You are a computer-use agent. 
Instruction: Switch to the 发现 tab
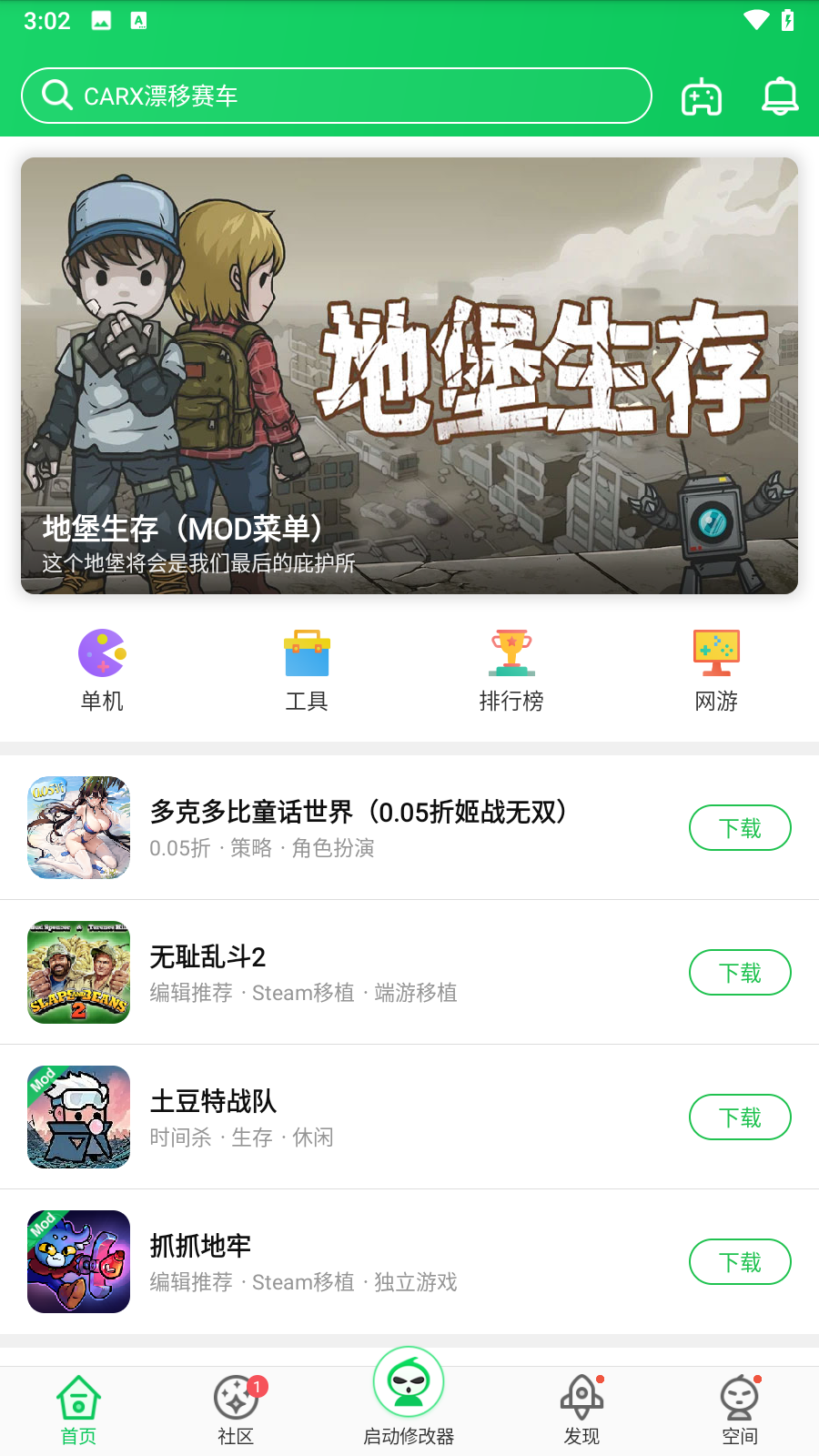pos(582,1410)
